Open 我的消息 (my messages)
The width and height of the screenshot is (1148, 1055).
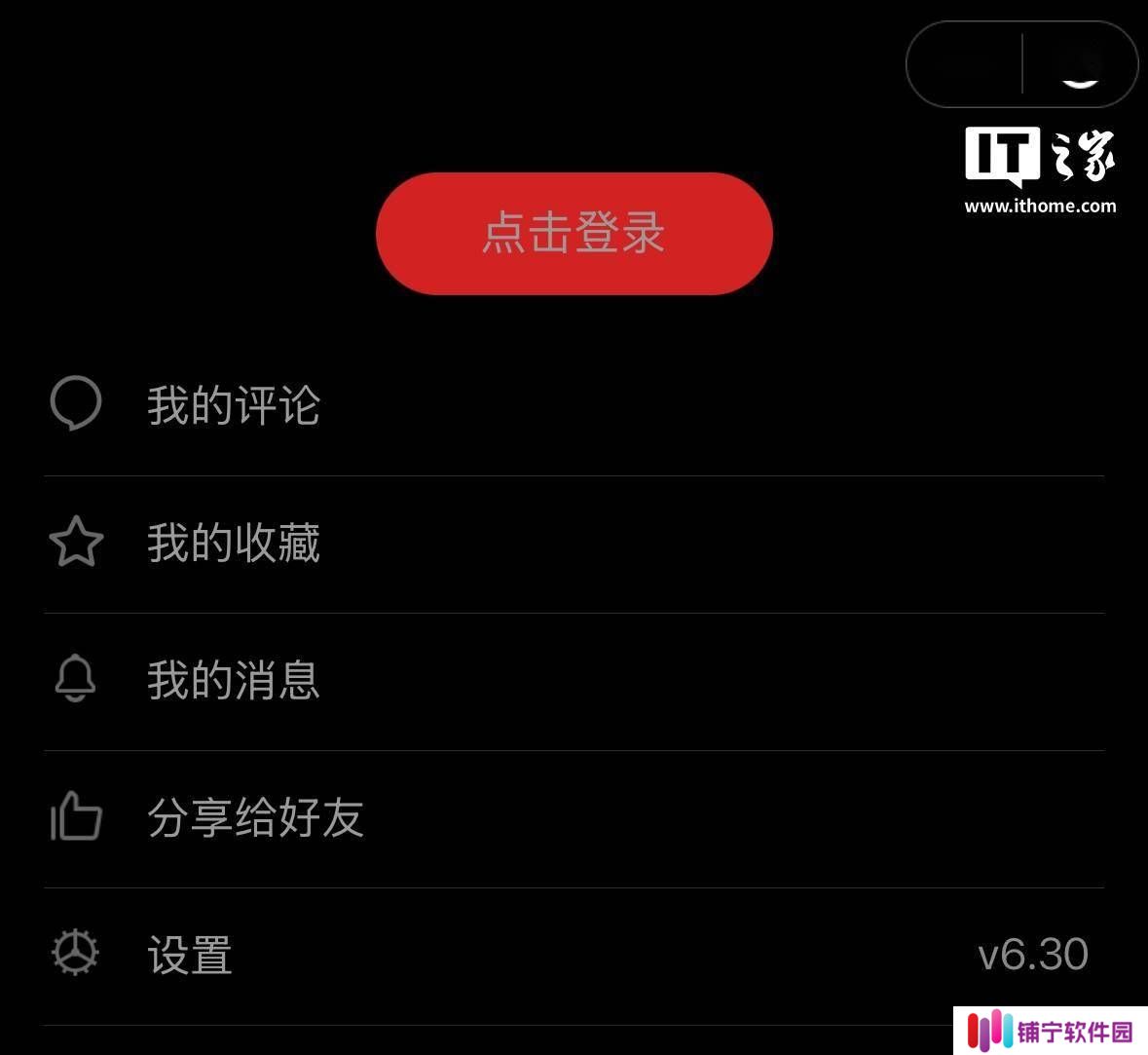tap(234, 680)
